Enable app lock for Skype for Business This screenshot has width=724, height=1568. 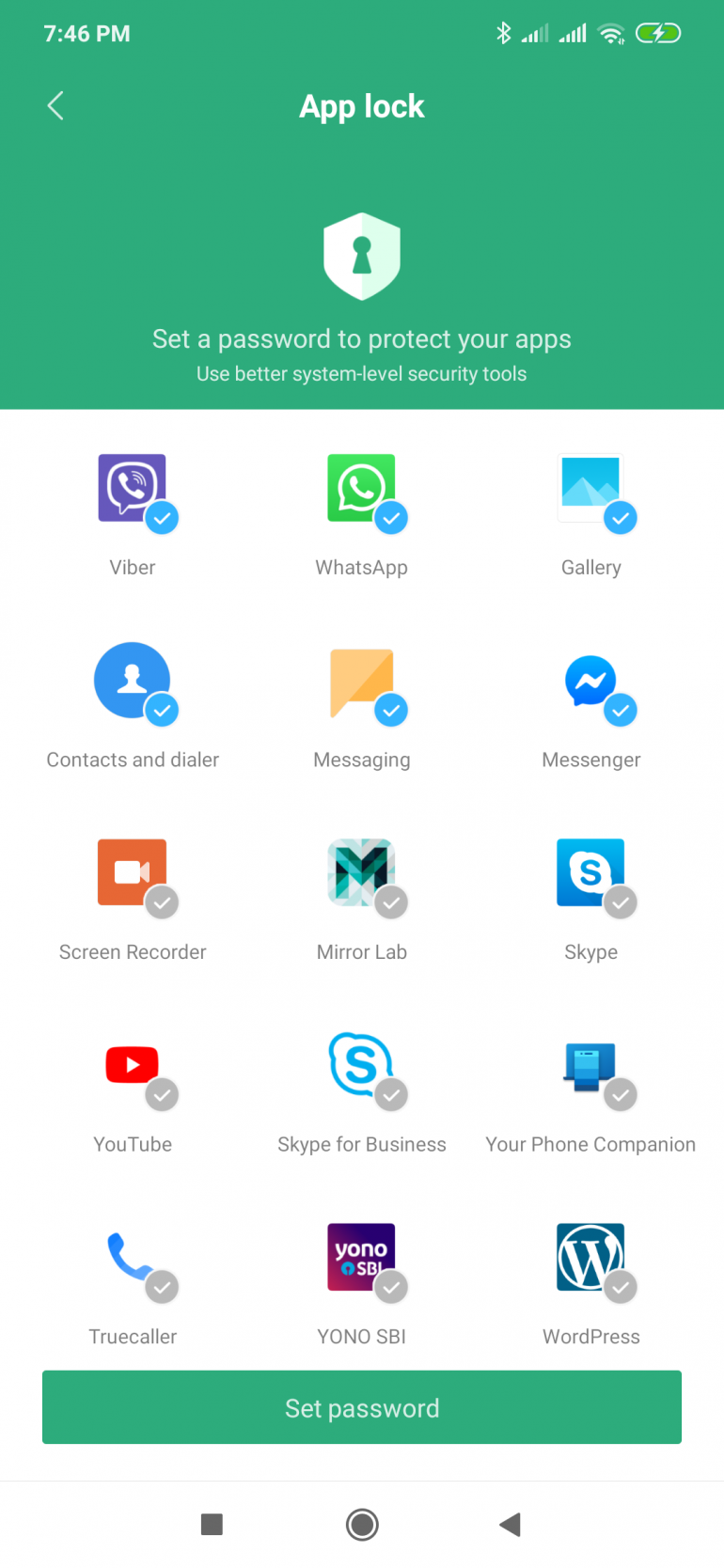392,1094
